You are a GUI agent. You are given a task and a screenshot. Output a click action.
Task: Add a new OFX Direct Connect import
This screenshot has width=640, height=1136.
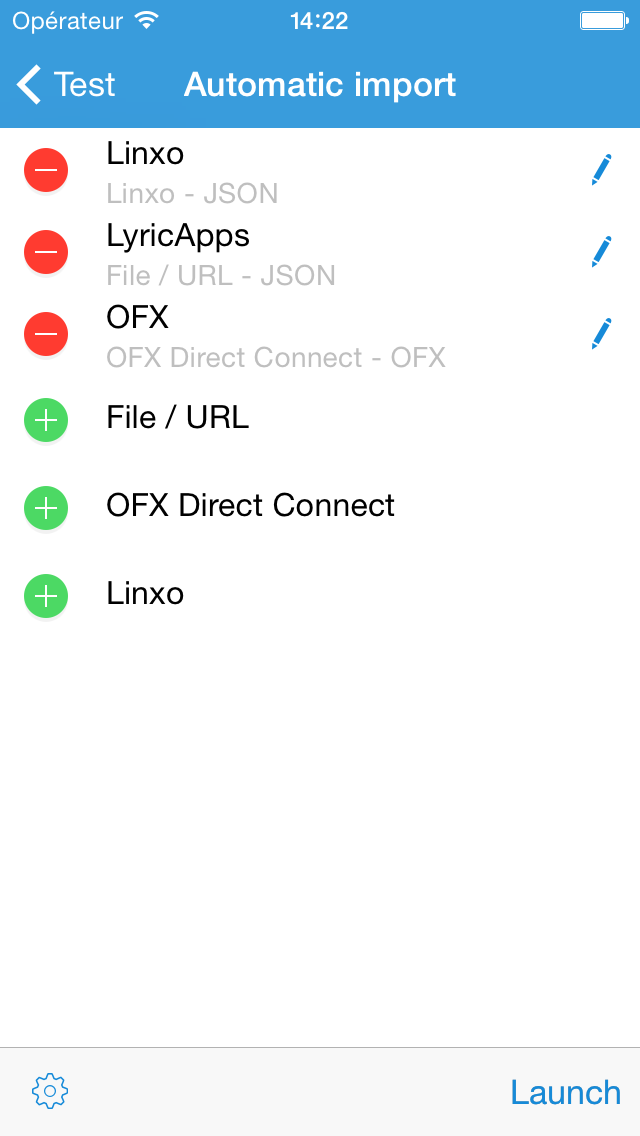point(46,508)
